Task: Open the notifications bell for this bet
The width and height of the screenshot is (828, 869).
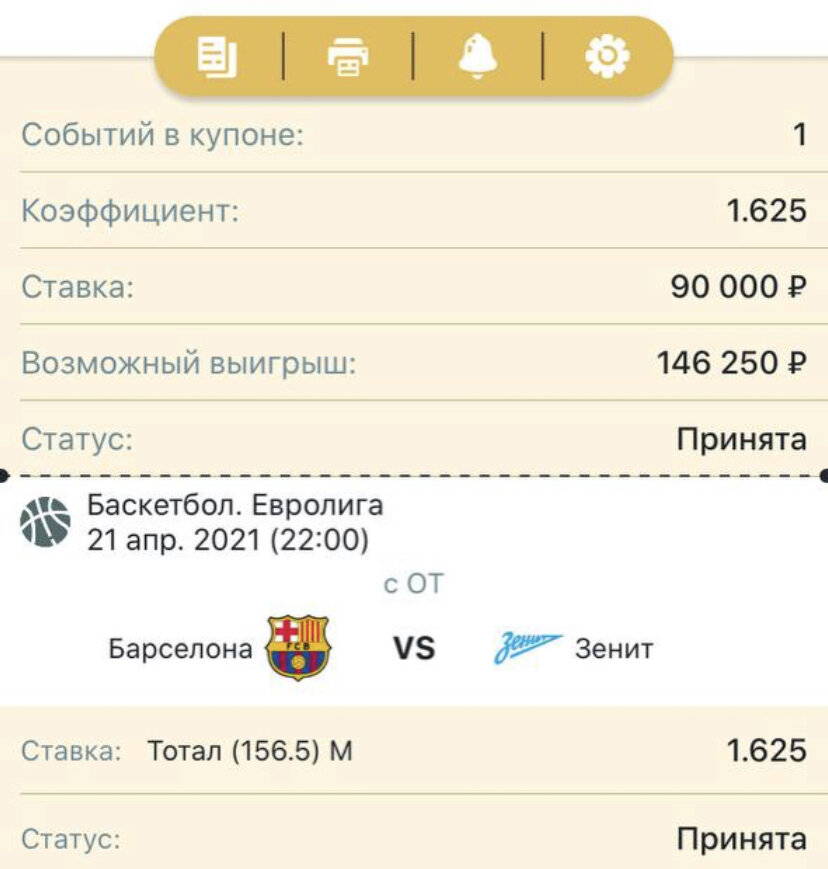Action: pos(478,57)
